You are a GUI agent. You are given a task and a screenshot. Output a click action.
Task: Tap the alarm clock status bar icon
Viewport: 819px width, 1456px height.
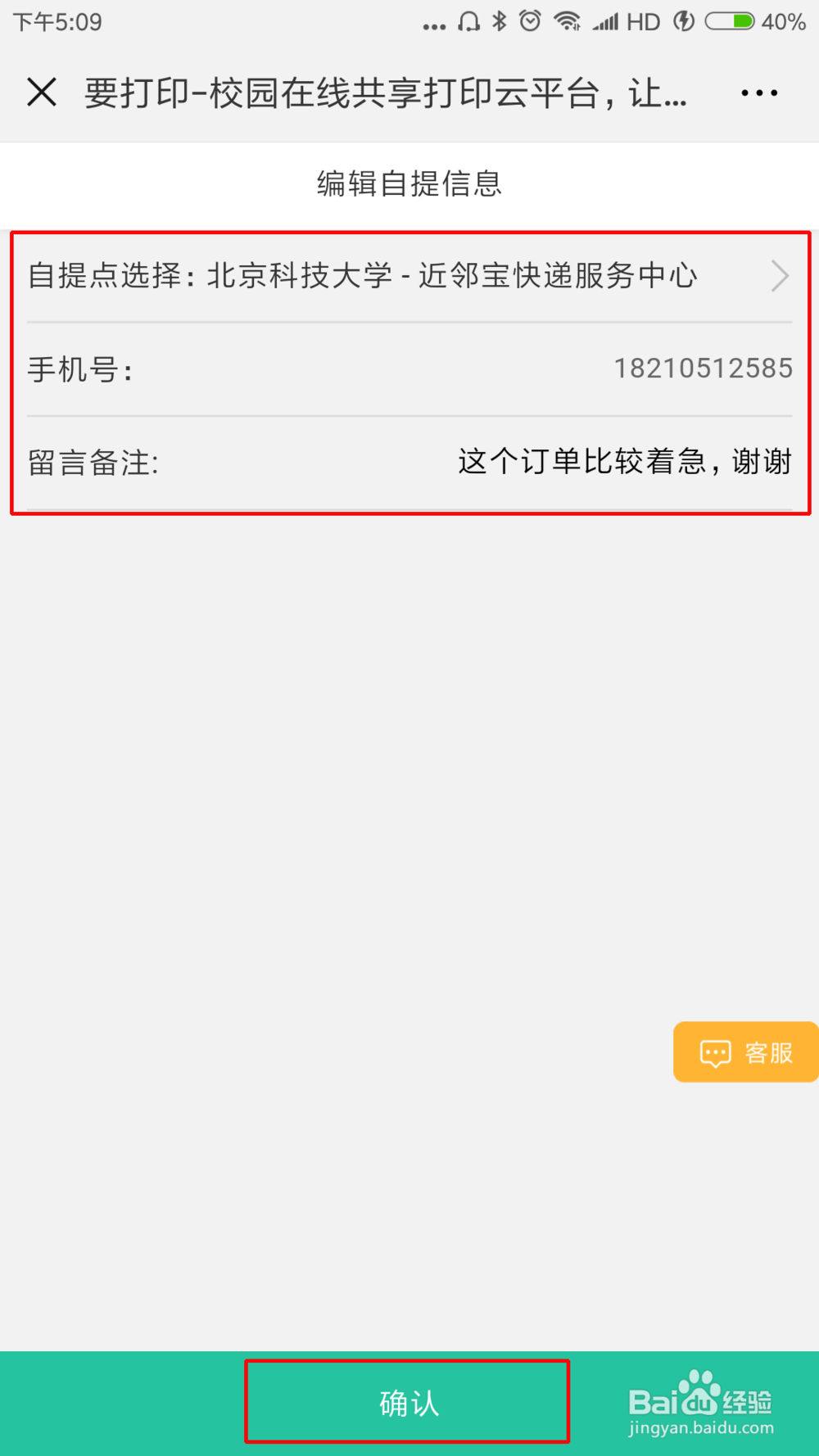point(530,21)
